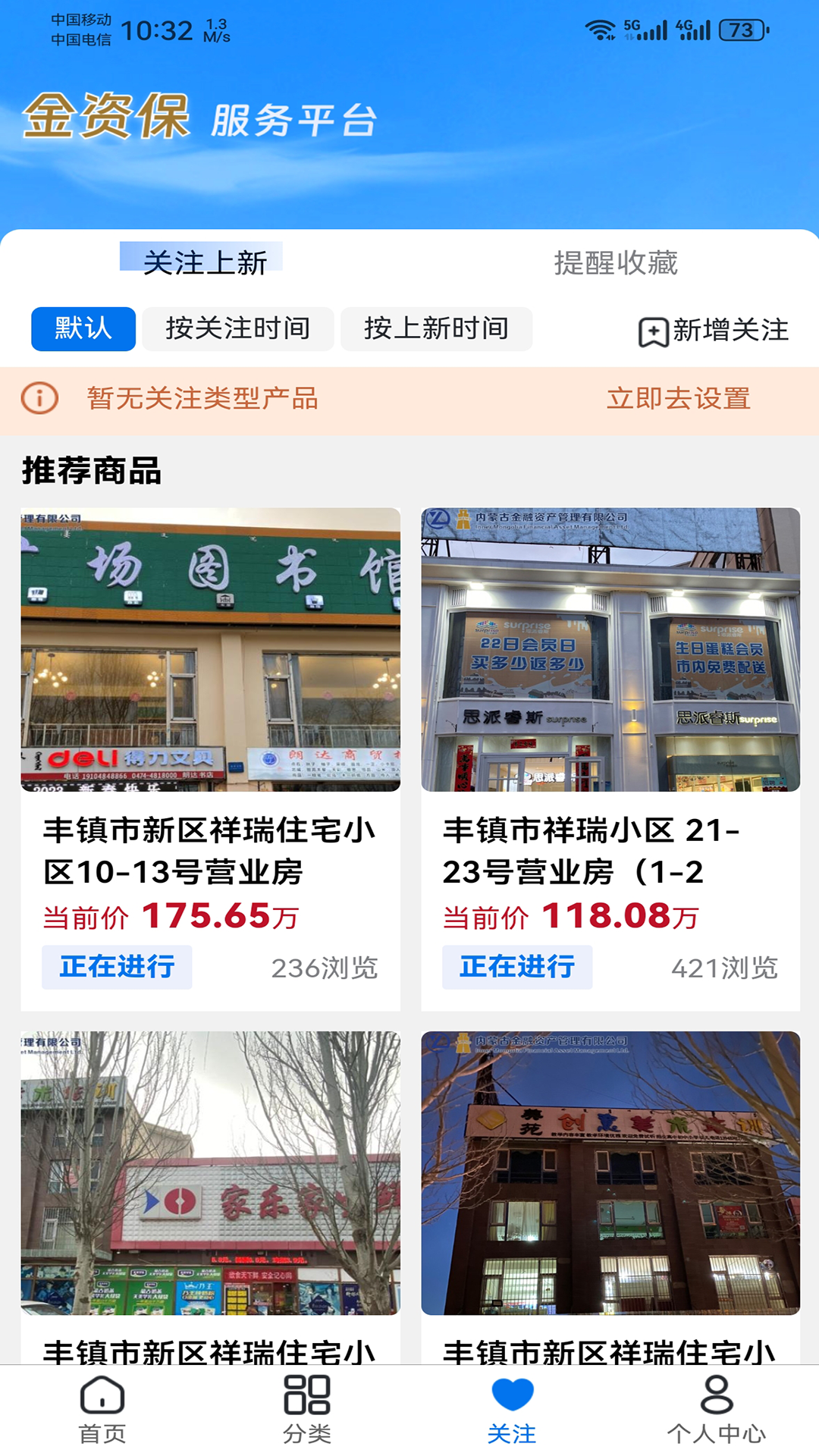Enable sorting by 按上新时间
The width and height of the screenshot is (819, 1456).
pyautogui.click(x=435, y=329)
